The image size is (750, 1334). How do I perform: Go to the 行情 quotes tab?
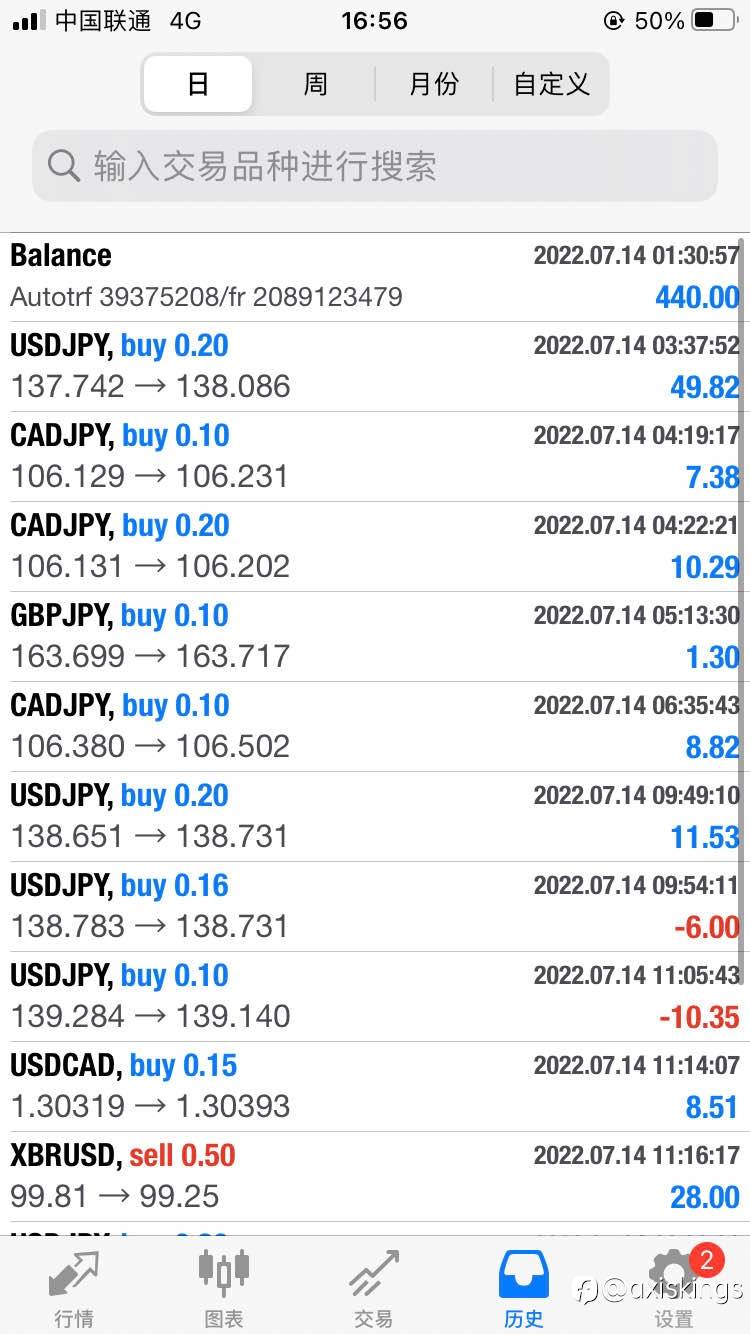(x=74, y=1288)
